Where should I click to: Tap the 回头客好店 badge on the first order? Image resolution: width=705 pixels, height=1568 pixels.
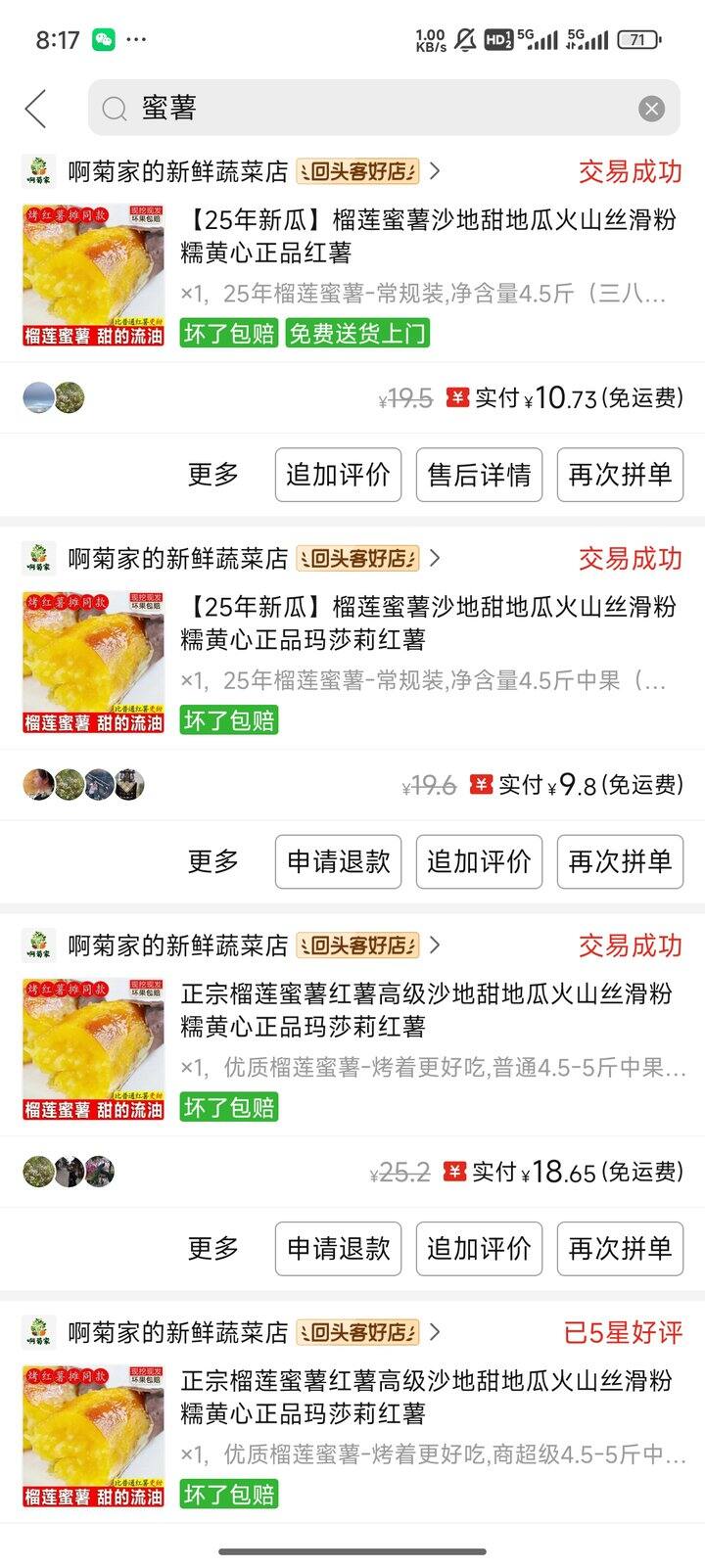(363, 171)
